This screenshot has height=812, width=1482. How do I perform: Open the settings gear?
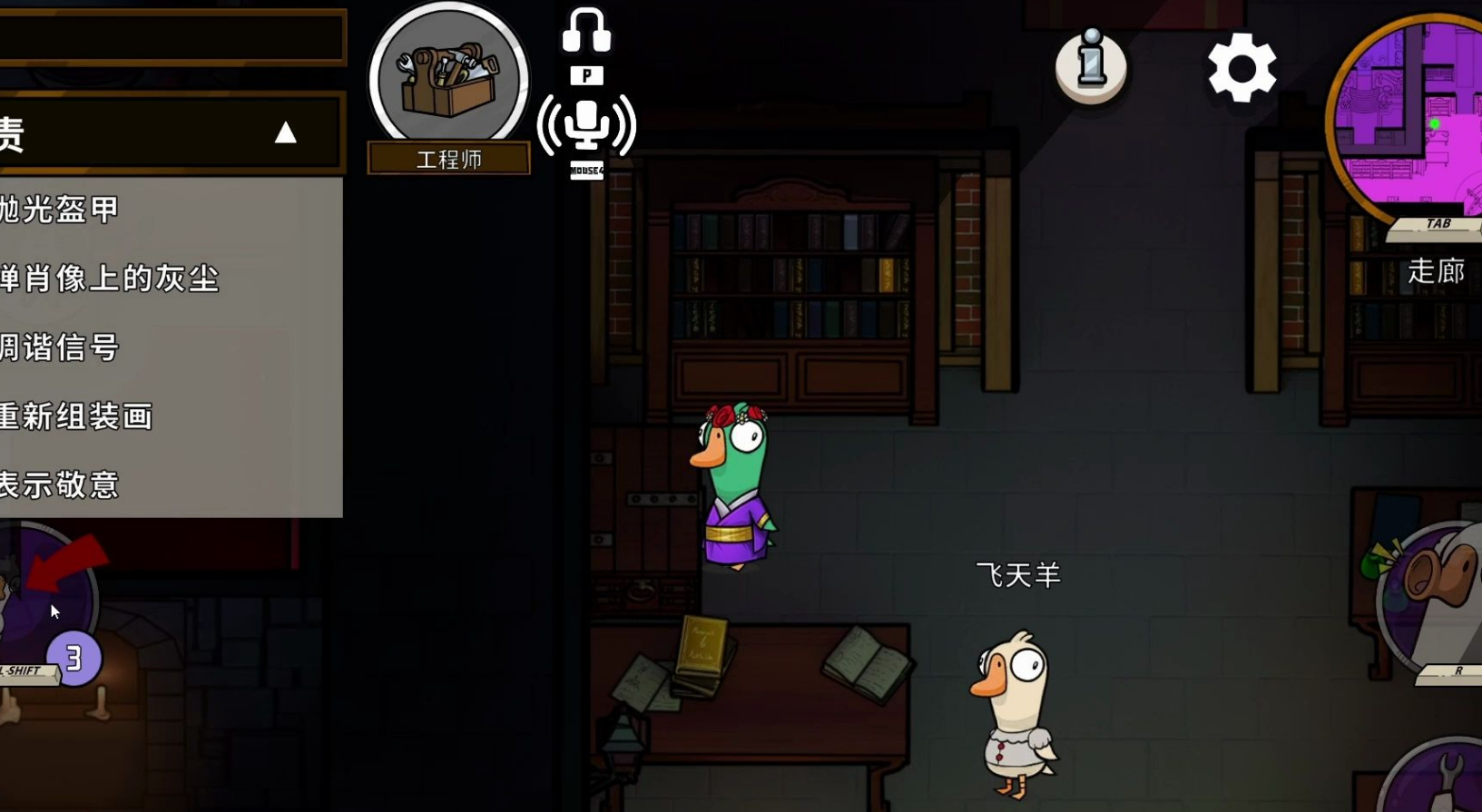click(x=1242, y=68)
